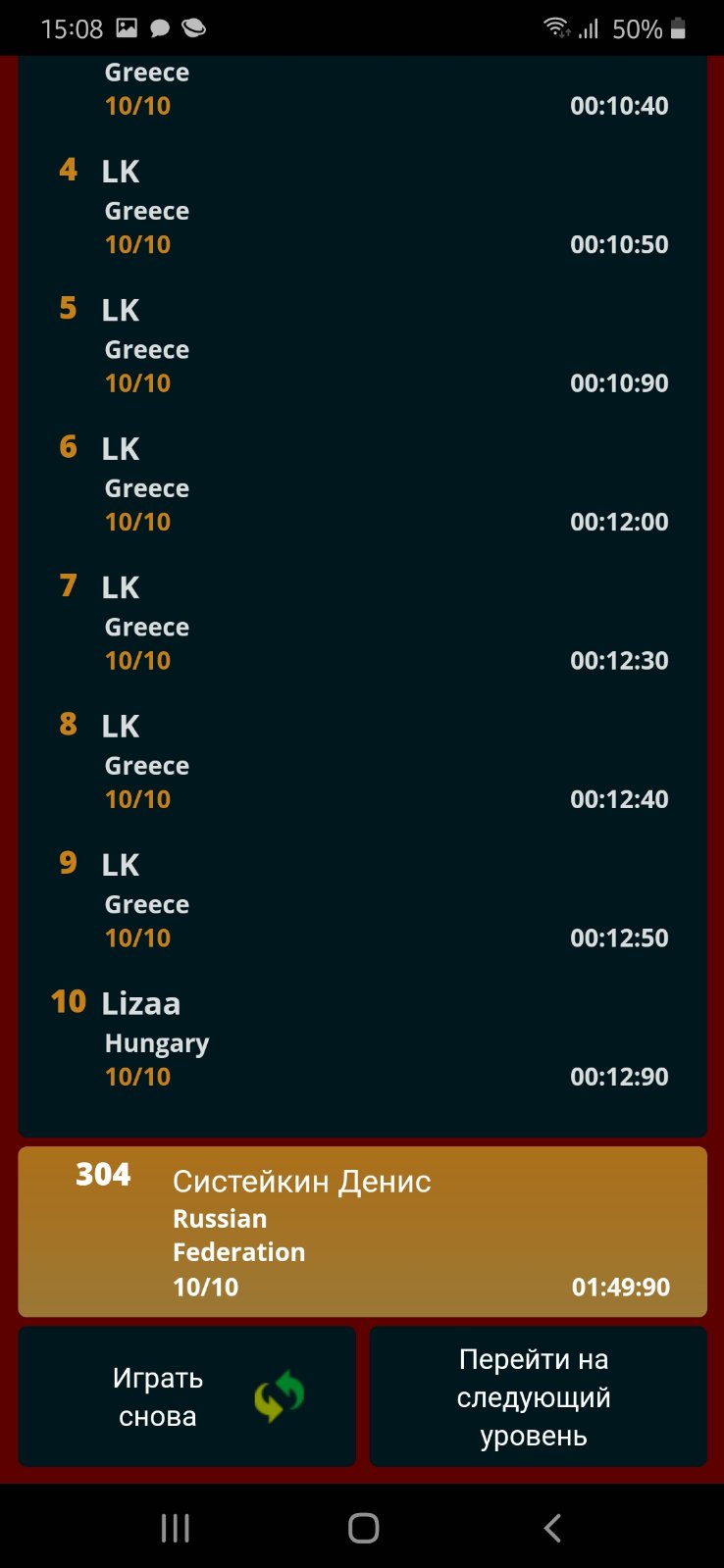Open recent apps from the navigation bar
Image resolution: width=724 pixels, height=1568 pixels.
tap(176, 1528)
